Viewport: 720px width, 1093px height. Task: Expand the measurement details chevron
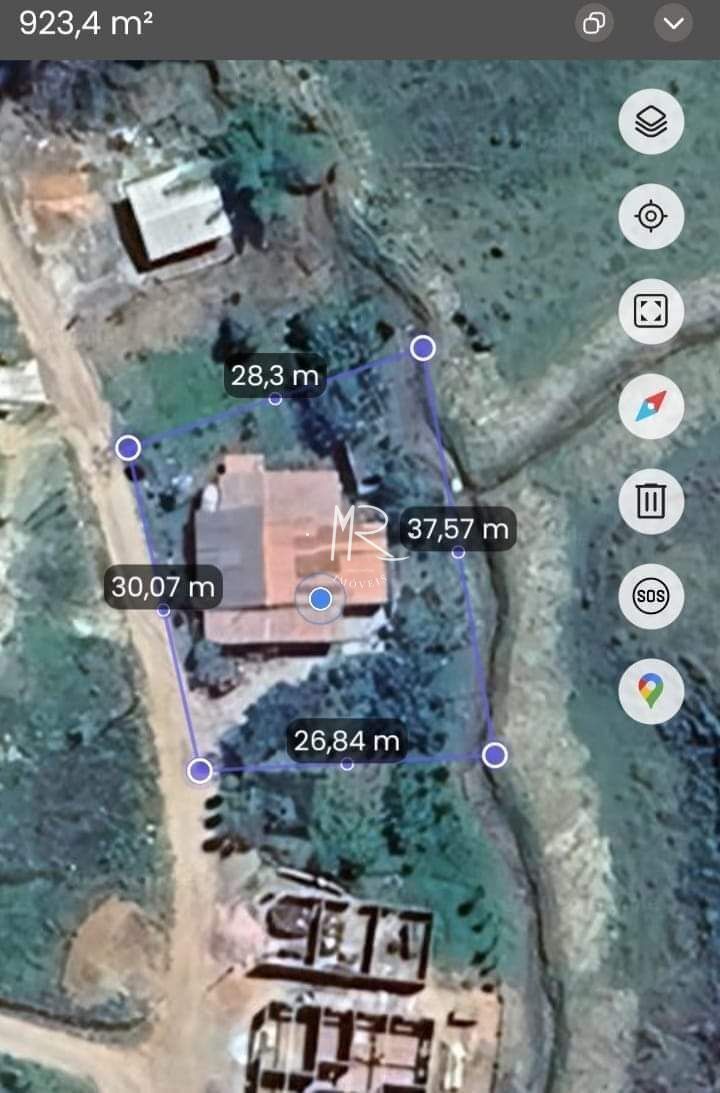[x=674, y=24]
